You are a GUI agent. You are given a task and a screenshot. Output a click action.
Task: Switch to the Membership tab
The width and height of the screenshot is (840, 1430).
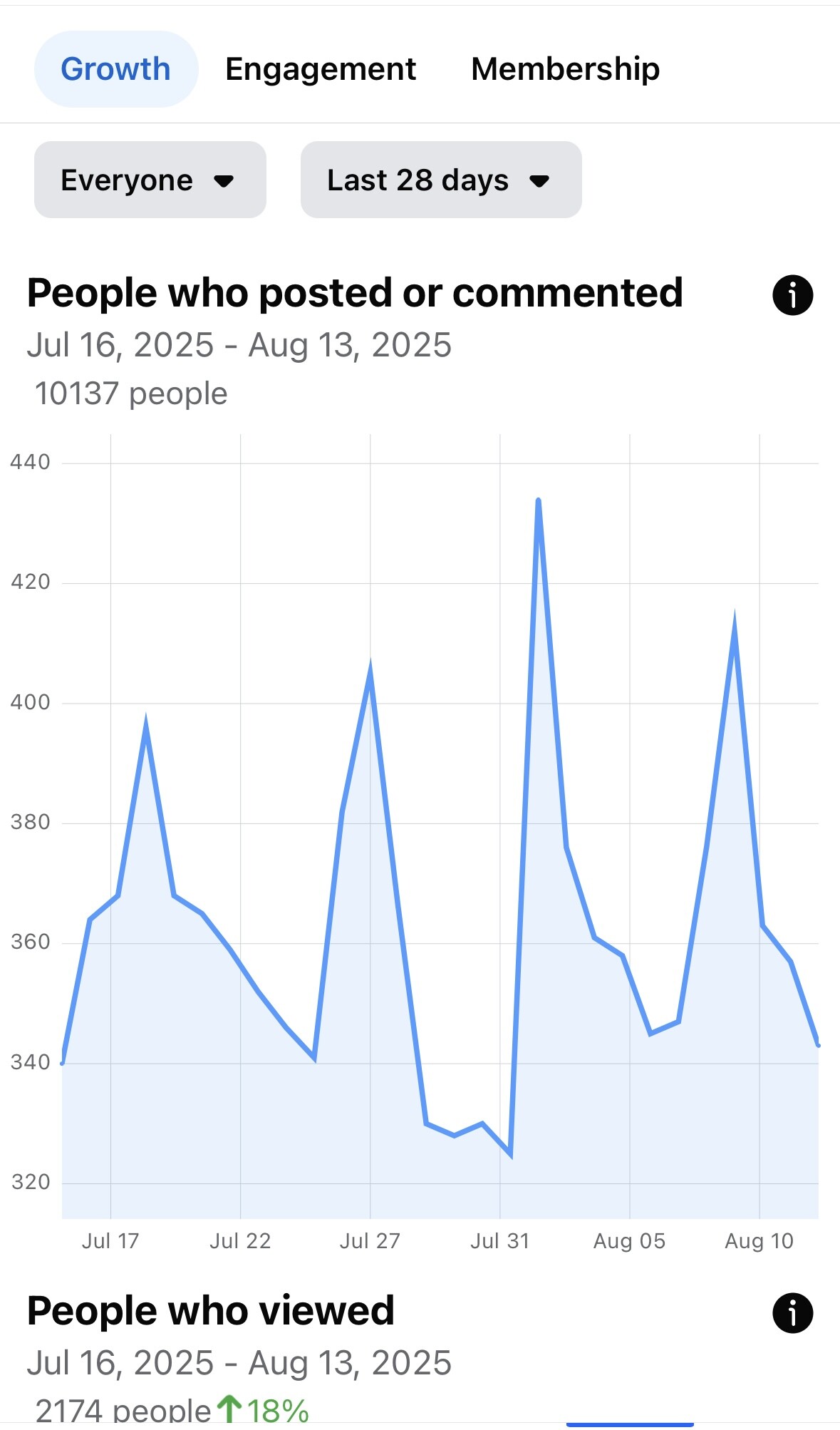click(565, 69)
